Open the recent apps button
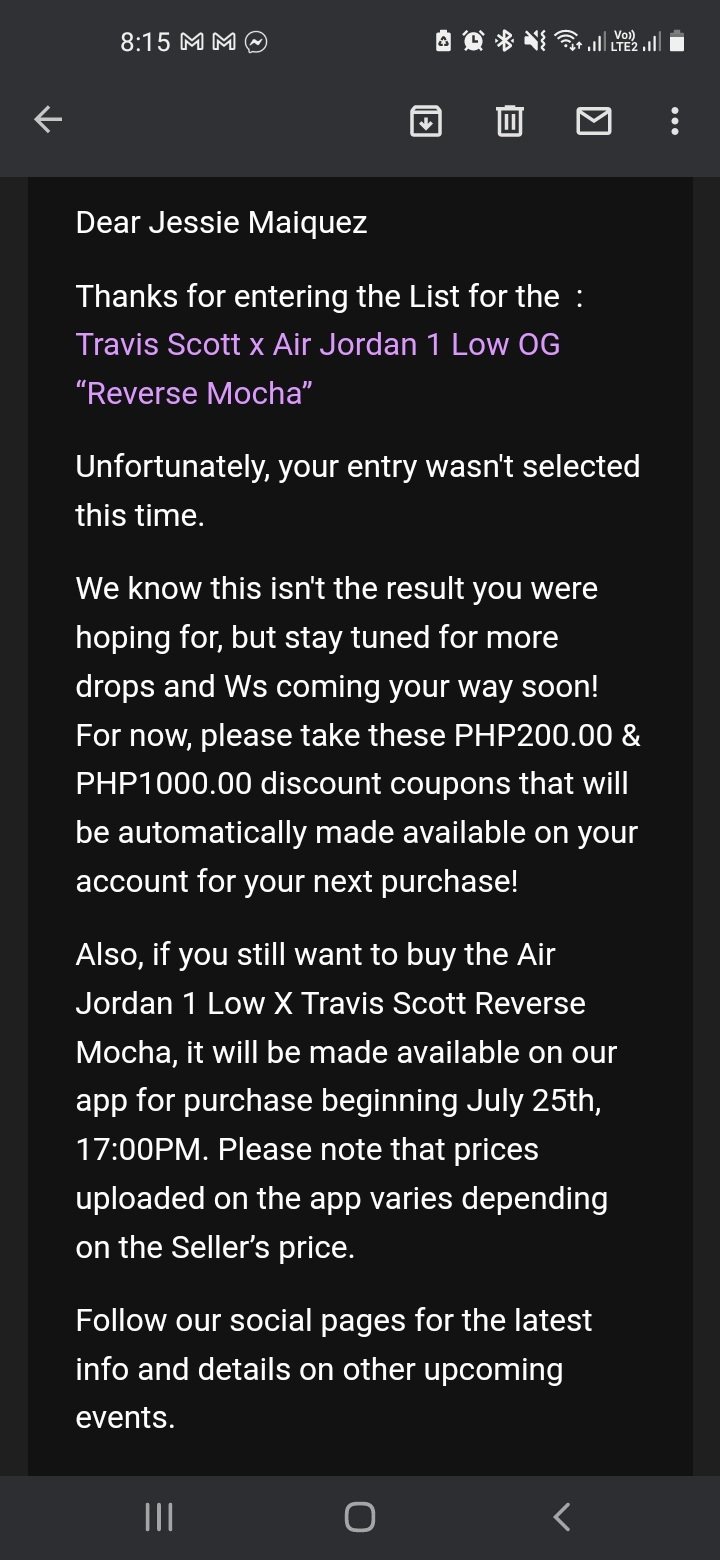720x1560 pixels. pos(159,1517)
